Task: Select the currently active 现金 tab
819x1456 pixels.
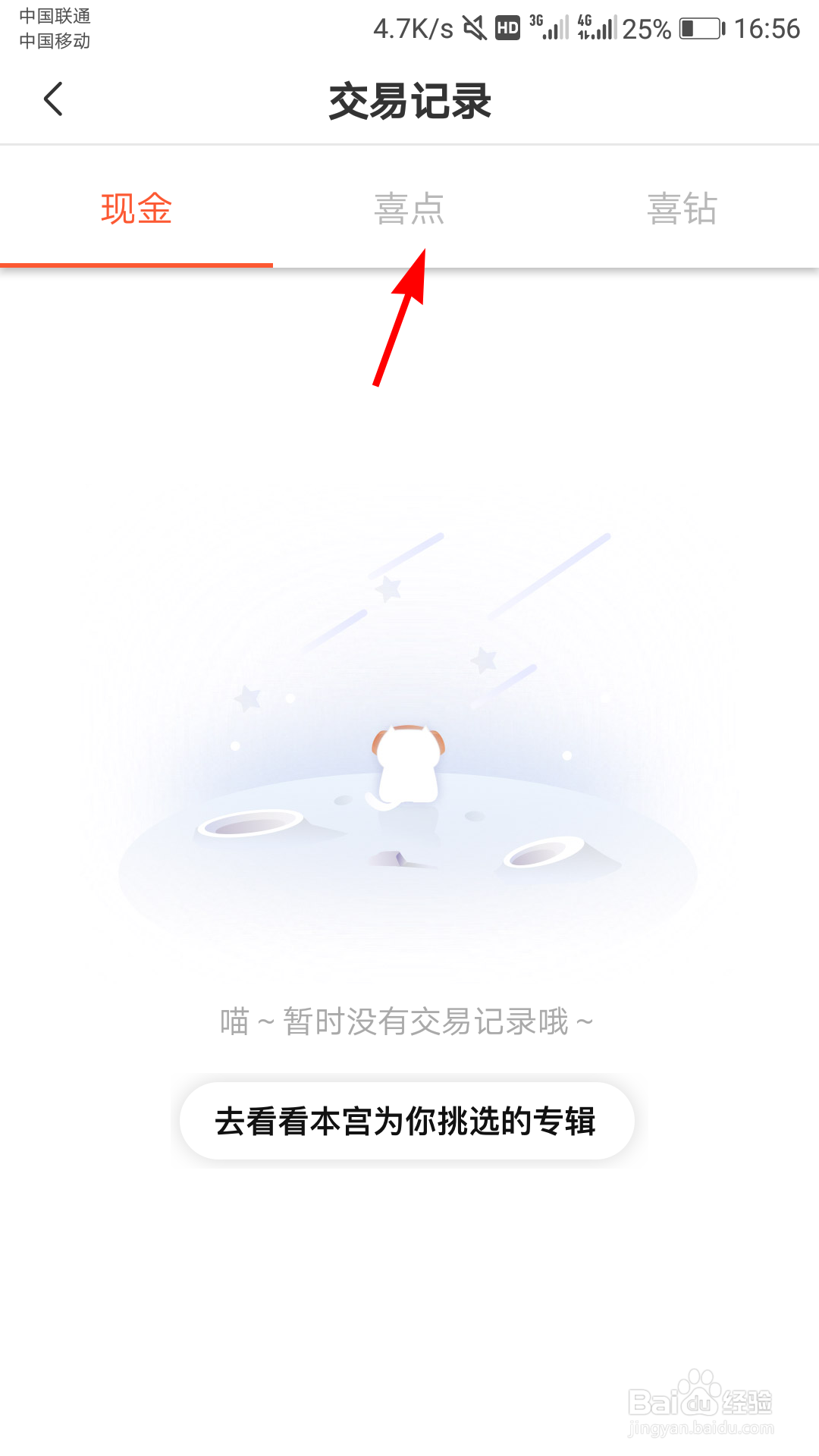Action: click(x=136, y=209)
